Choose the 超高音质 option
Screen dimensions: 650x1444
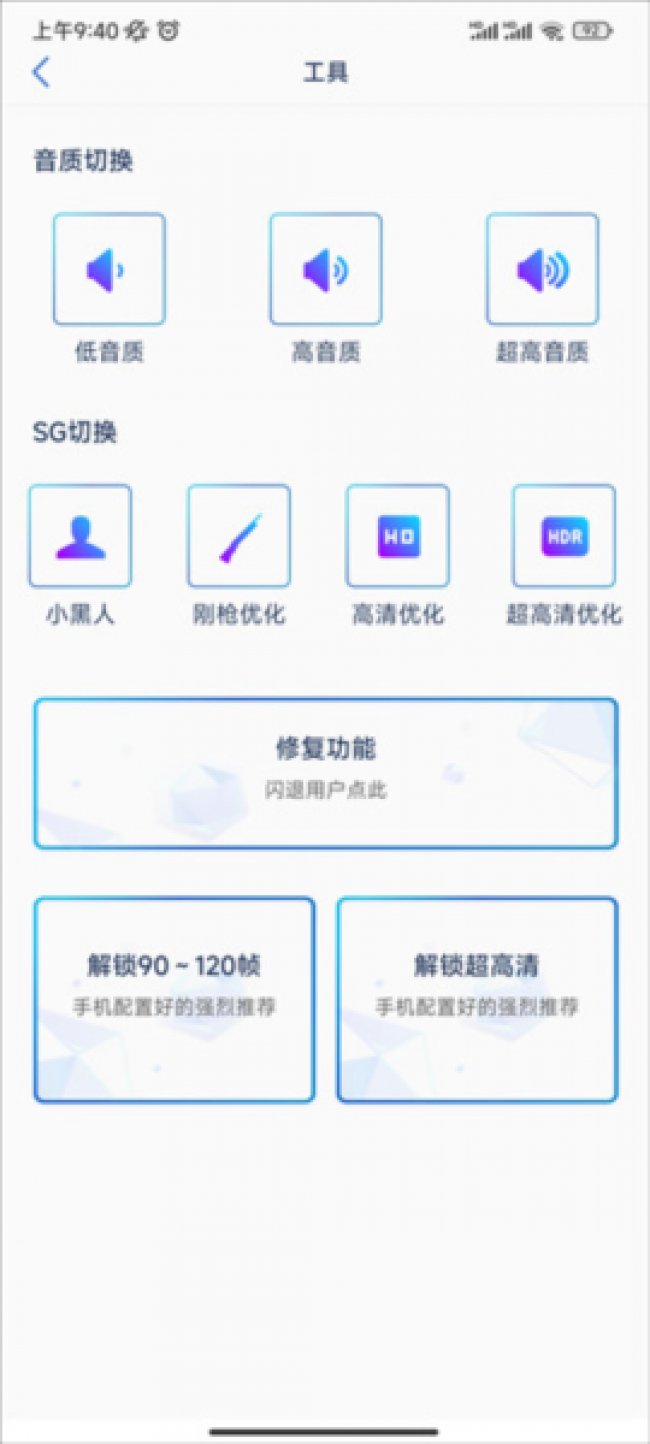pyautogui.click(x=542, y=269)
